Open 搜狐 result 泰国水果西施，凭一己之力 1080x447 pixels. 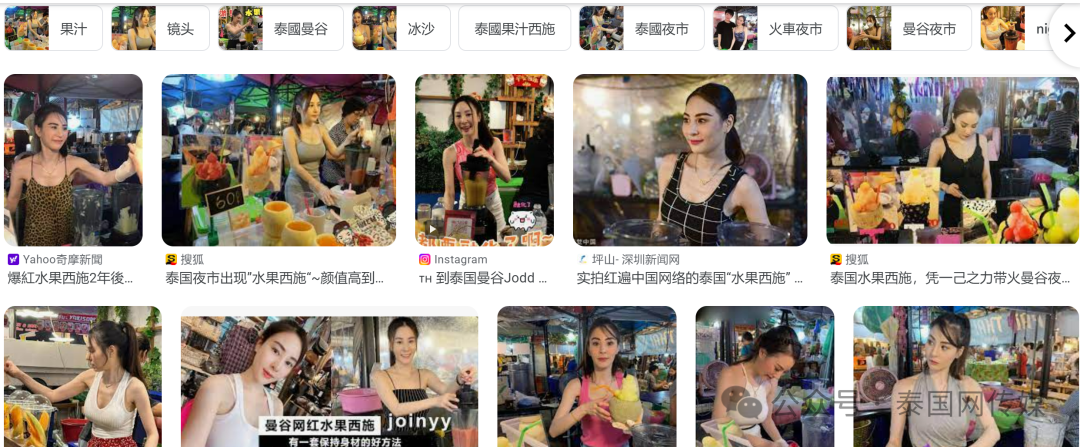coord(952,160)
